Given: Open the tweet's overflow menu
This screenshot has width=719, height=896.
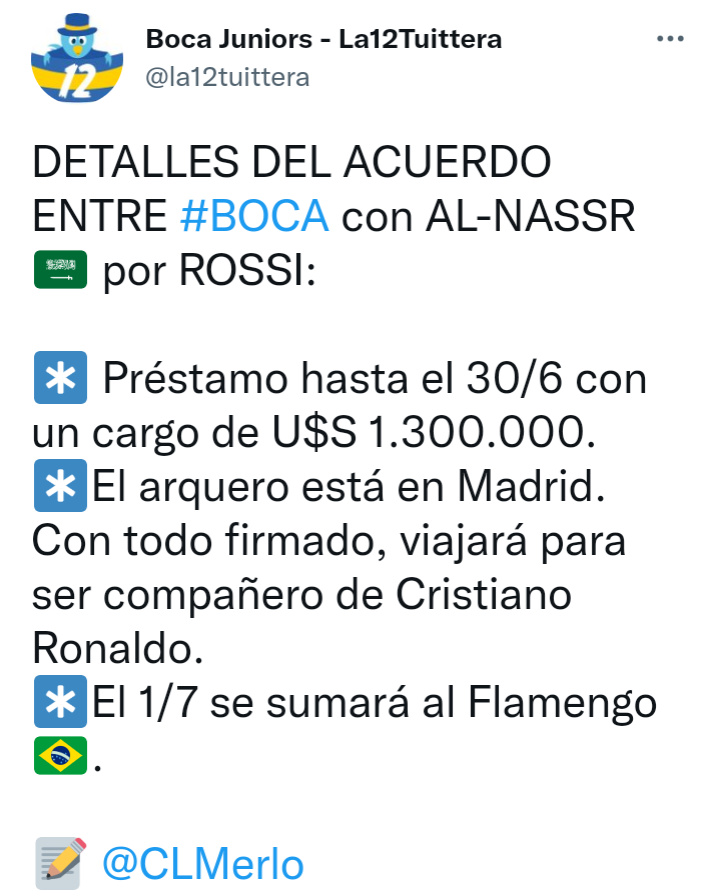Looking at the screenshot, I should [669, 39].
